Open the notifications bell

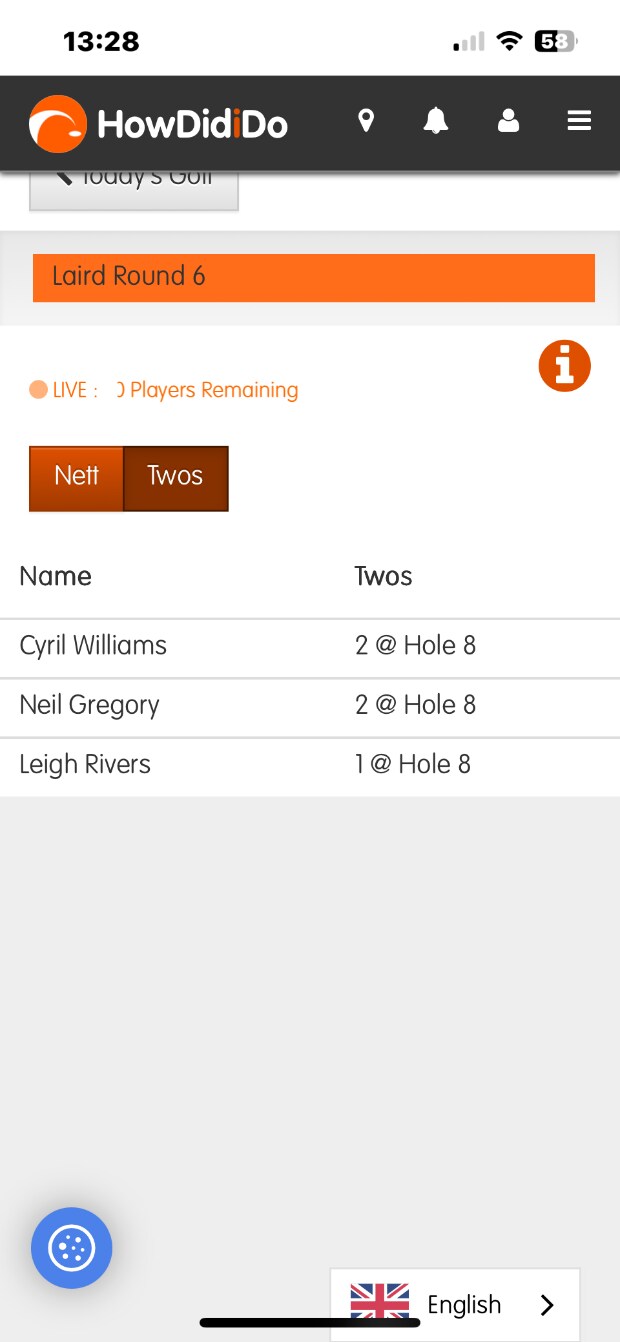click(436, 122)
